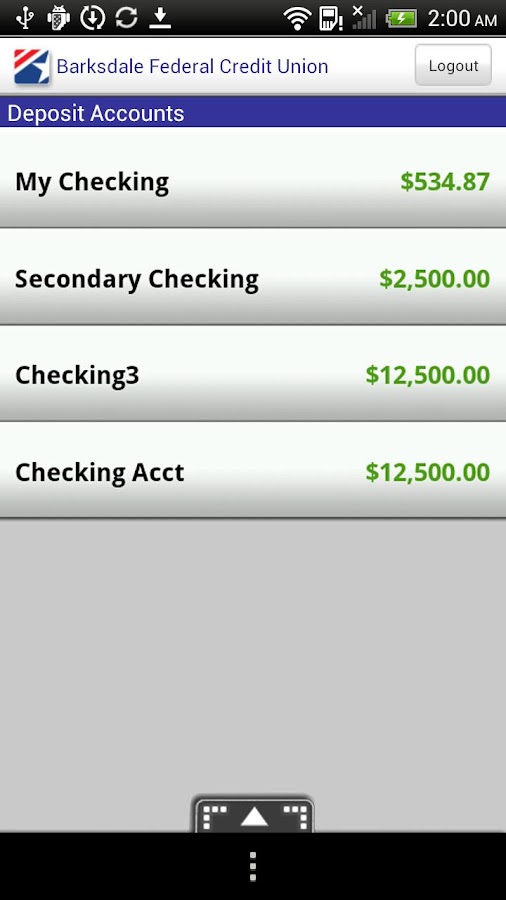This screenshot has width=506, height=900.
Task: View the Checking Acct details
Action: [253, 471]
